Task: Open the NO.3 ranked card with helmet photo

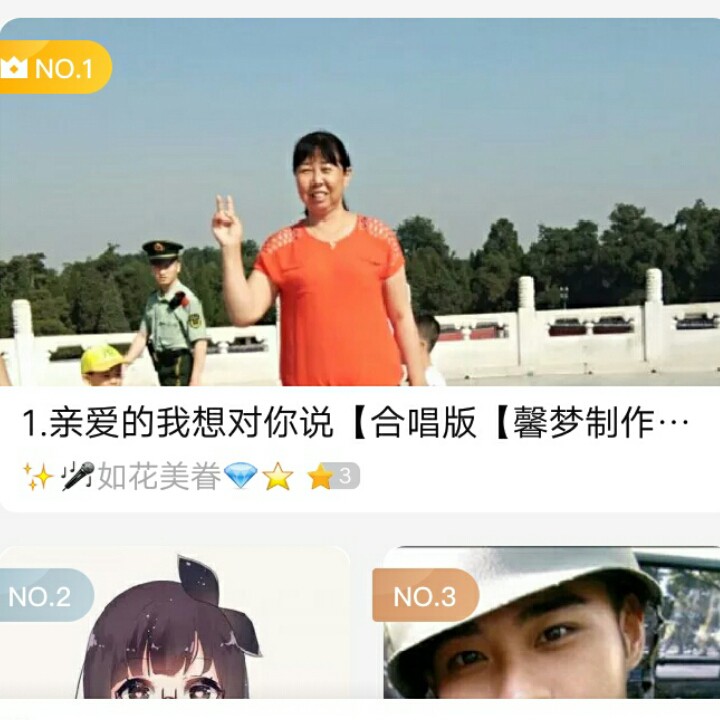Action: 551,623
